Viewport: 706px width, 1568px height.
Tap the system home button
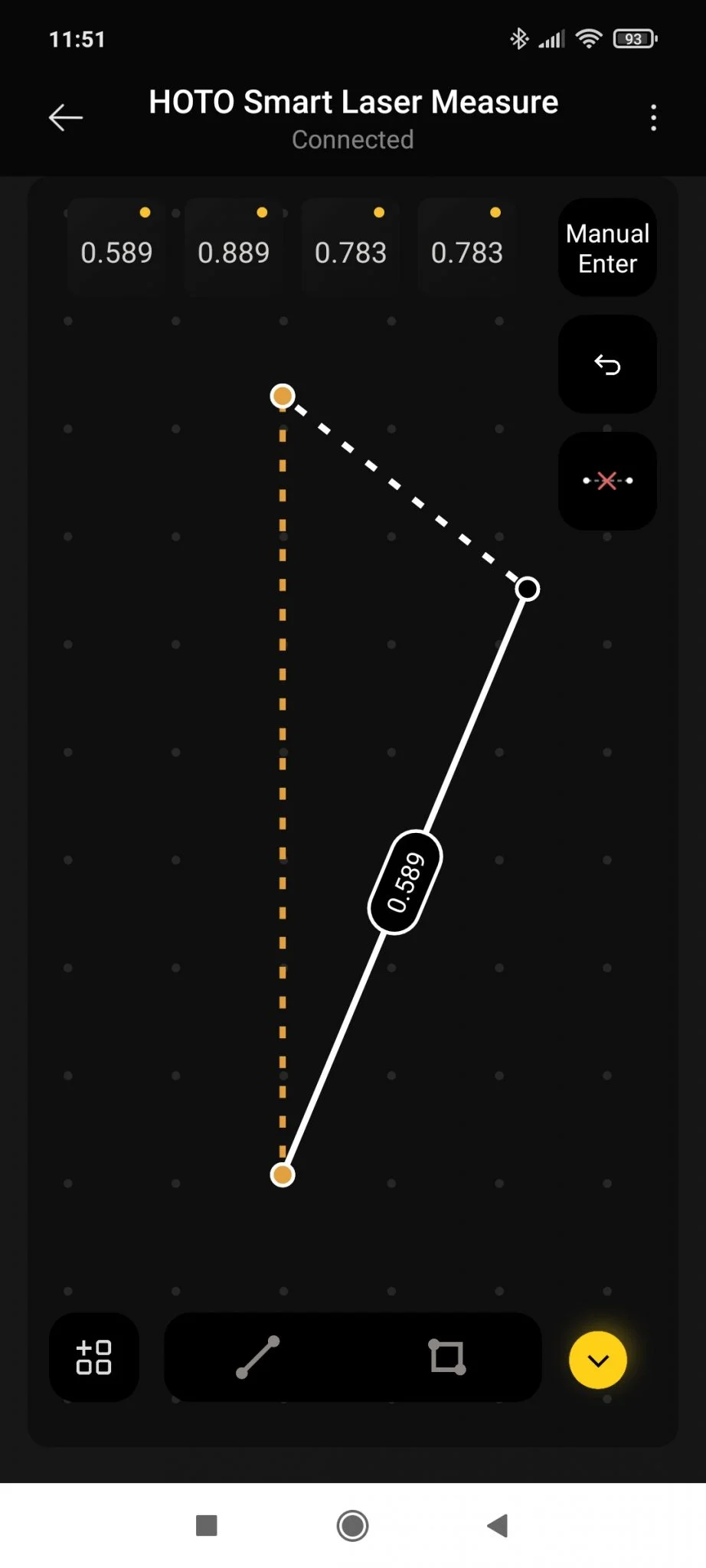pyautogui.click(x=352, y=1525)
